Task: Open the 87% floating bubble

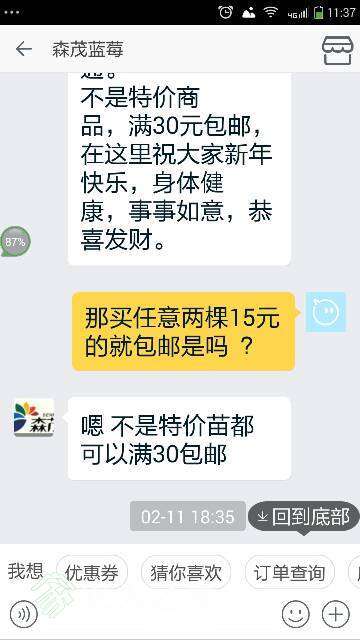Action: click(x=15, y=242)
